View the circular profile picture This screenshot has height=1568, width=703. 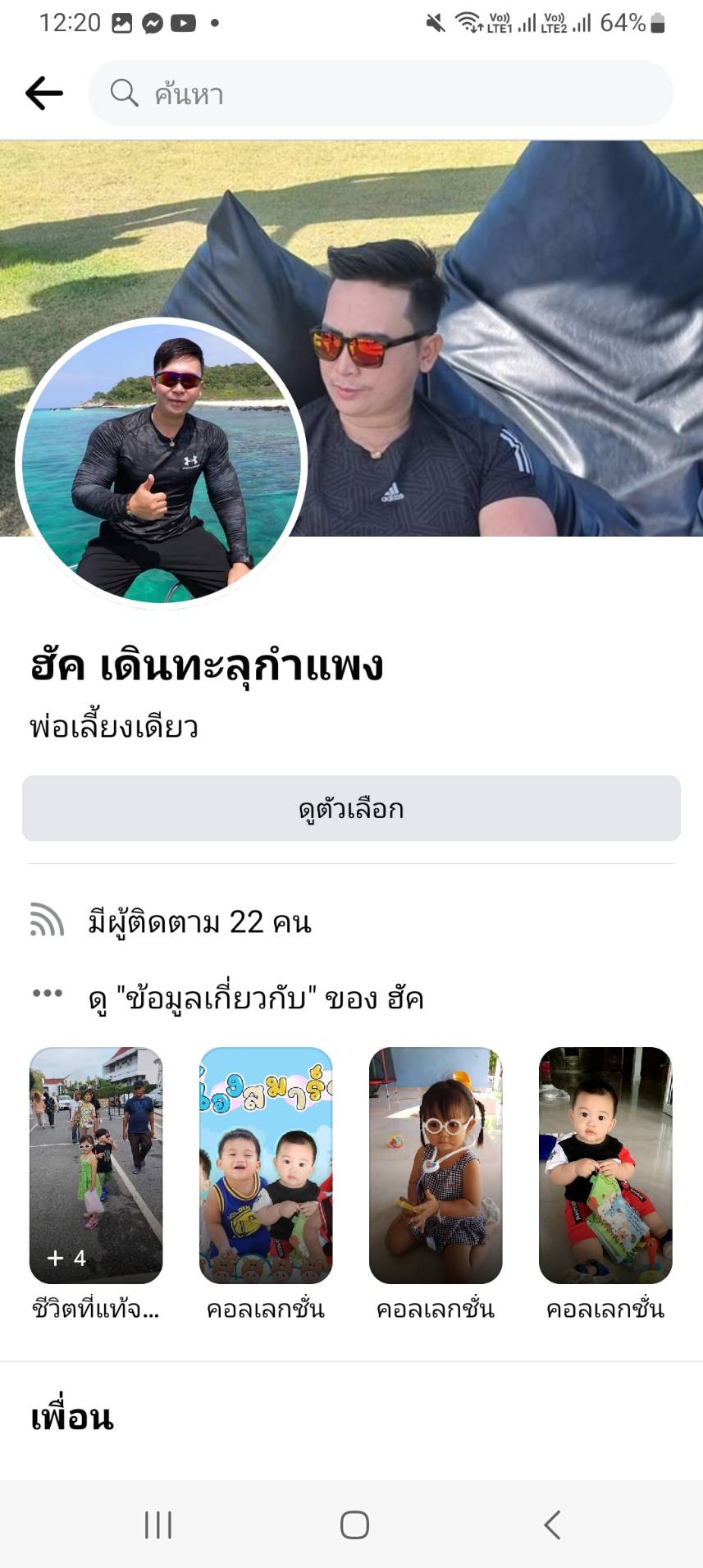(x=161, y=464)
